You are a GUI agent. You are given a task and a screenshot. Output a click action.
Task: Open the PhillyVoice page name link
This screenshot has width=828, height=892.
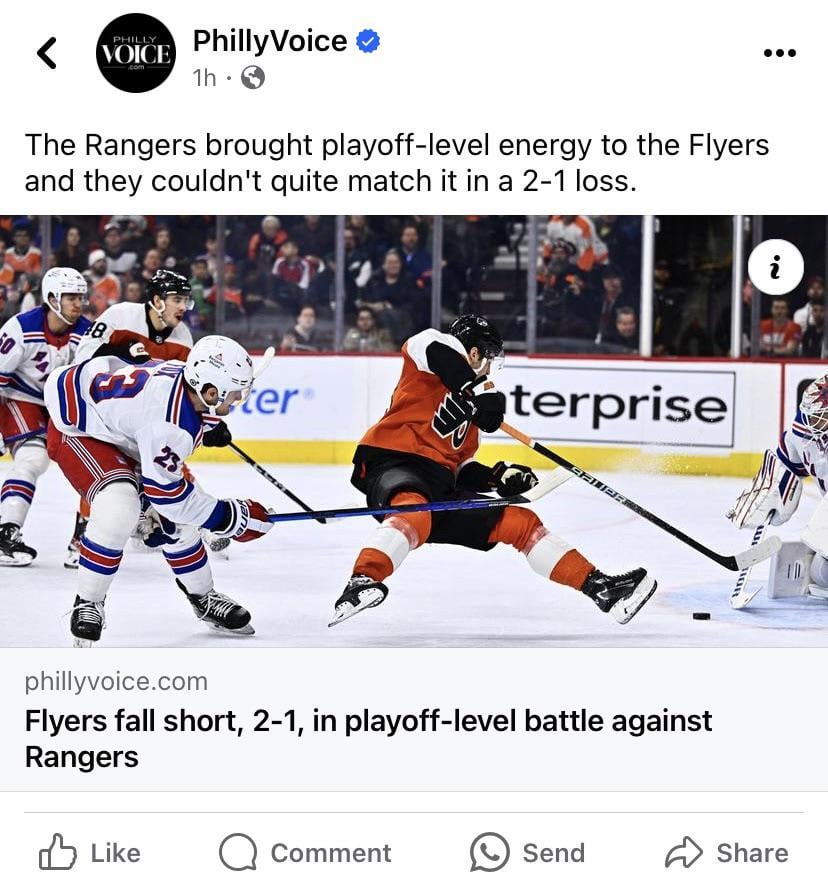[x=270, y=41]
